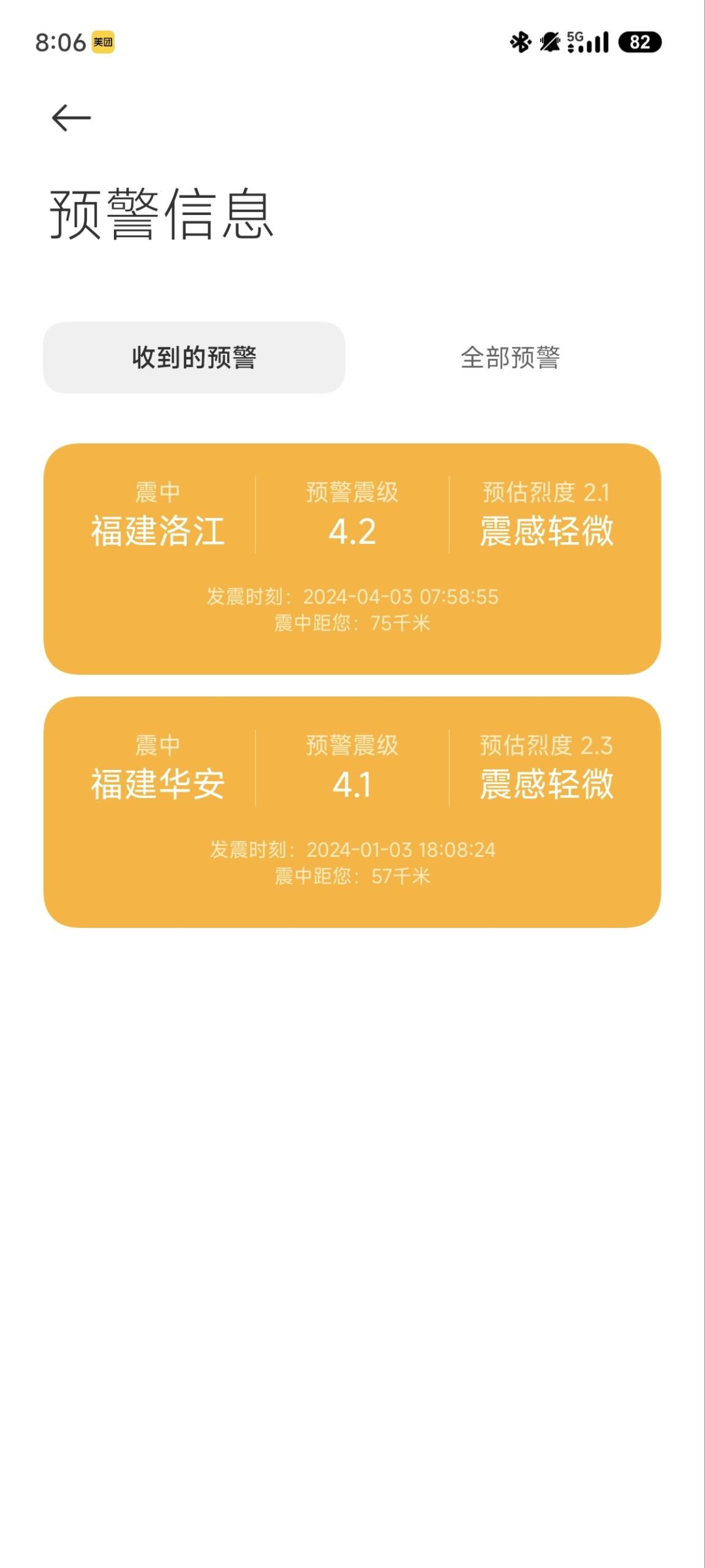
Task: Go back using the arrow icon
Action: coord(71,118)
